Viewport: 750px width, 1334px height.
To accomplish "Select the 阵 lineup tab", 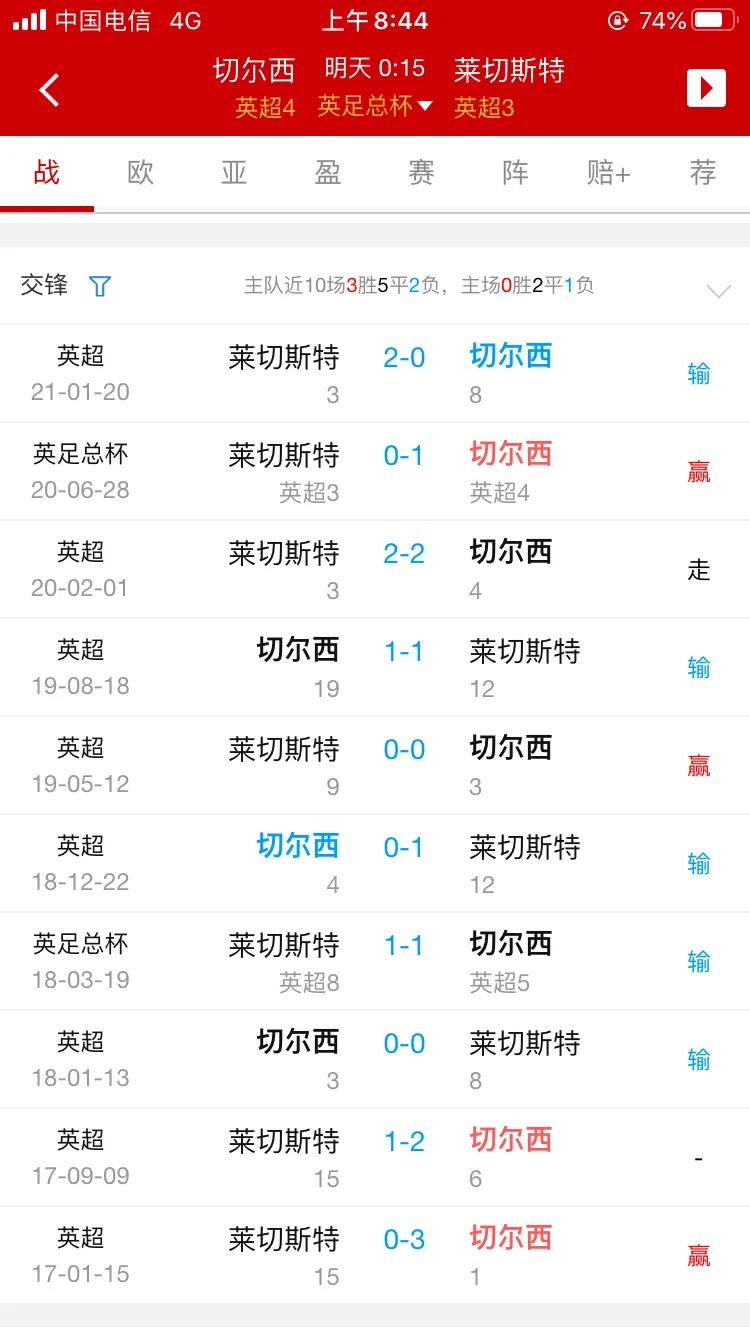I will click(513, 172).
